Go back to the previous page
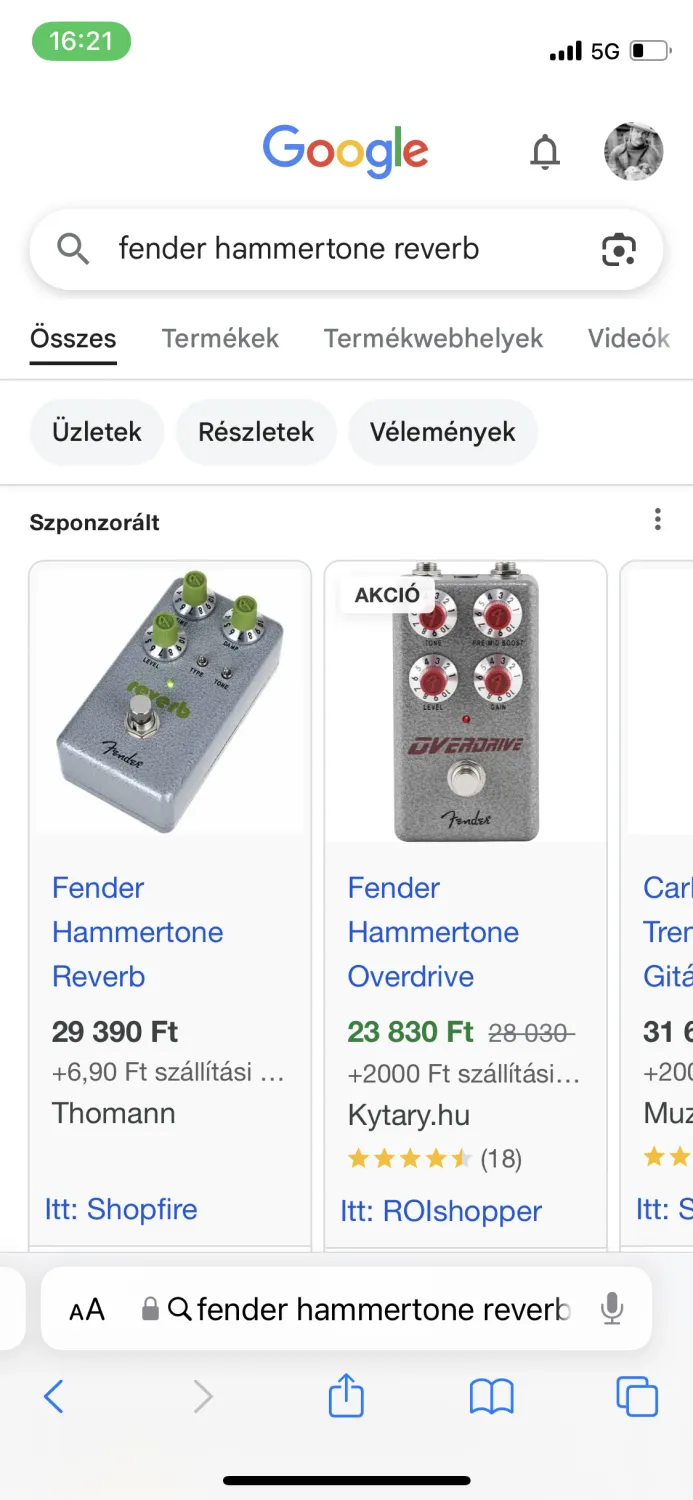 pyautogui.click(x=54, y=1396)
